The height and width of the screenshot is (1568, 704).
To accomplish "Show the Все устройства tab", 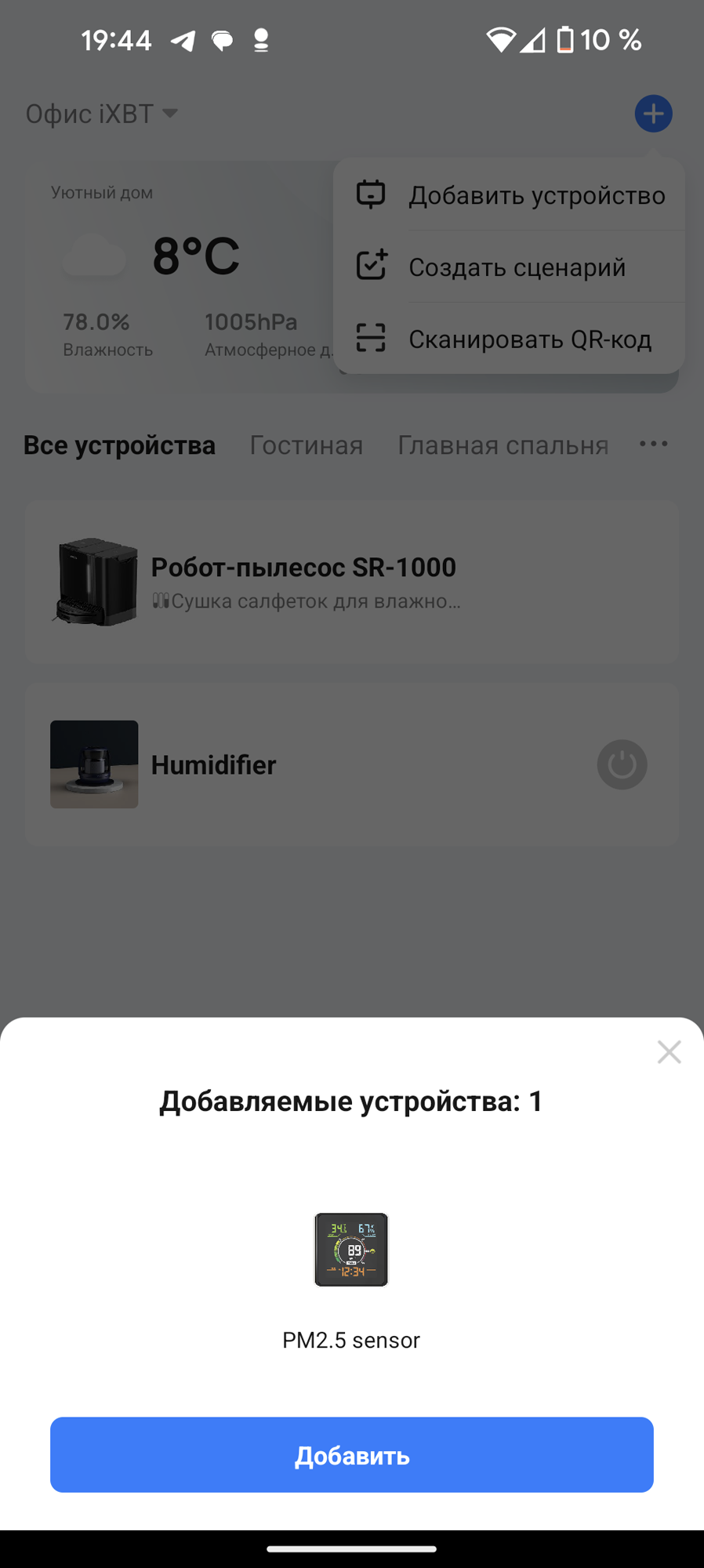I will (119, 445).
